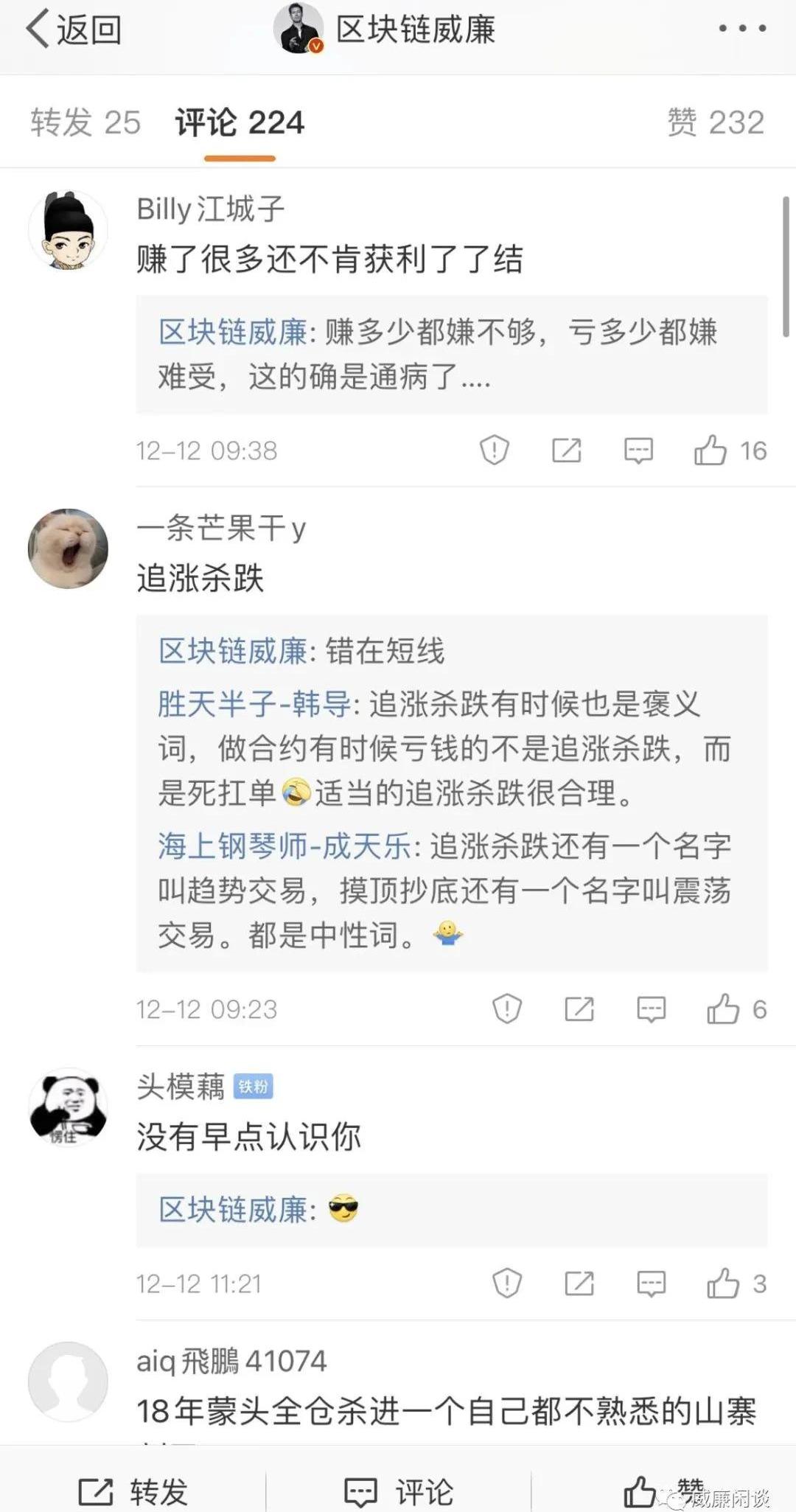Go back with the 返回 button
The height and width of the screenshot is (1512, 796).
click(74, 30)
